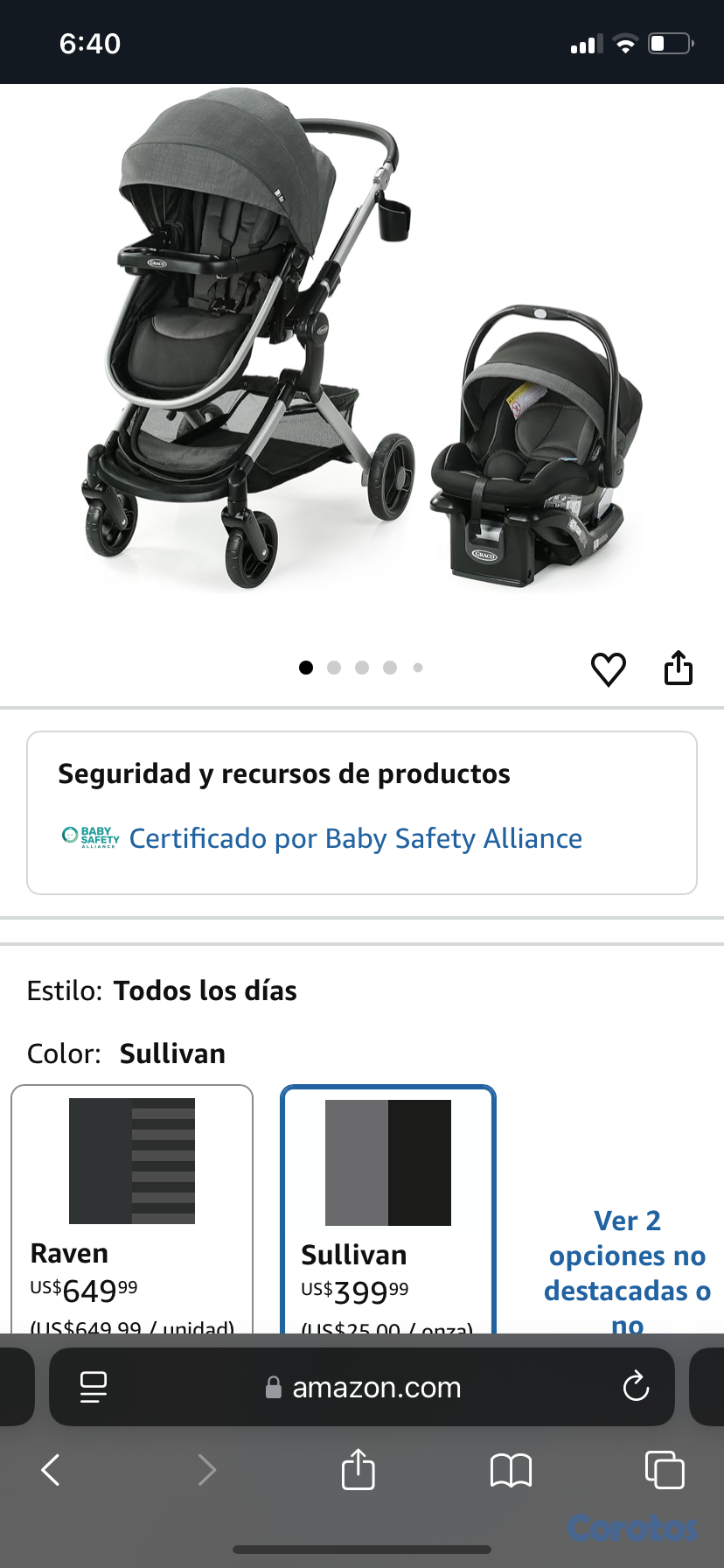Viewport: 724px width, 1568px height.
Task: Open the Safari share sheet icon
Action: 358,1471
